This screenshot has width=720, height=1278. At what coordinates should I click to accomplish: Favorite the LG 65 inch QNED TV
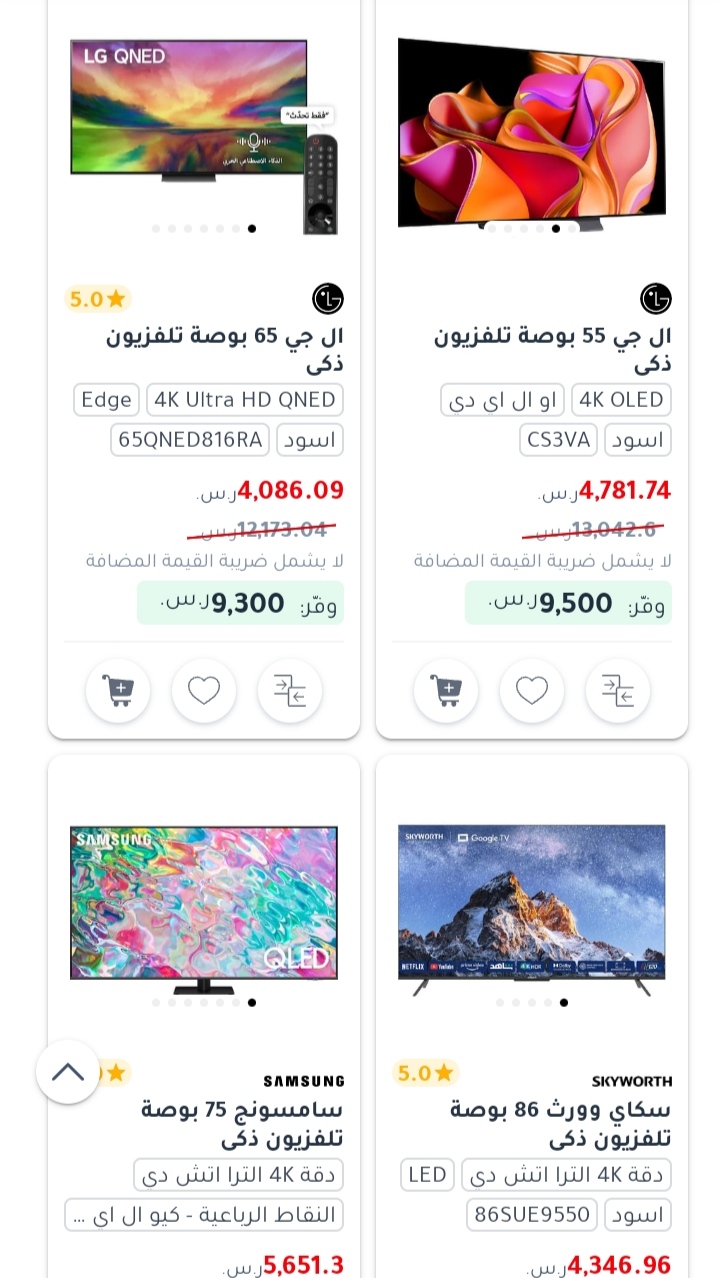coord(204,690)
